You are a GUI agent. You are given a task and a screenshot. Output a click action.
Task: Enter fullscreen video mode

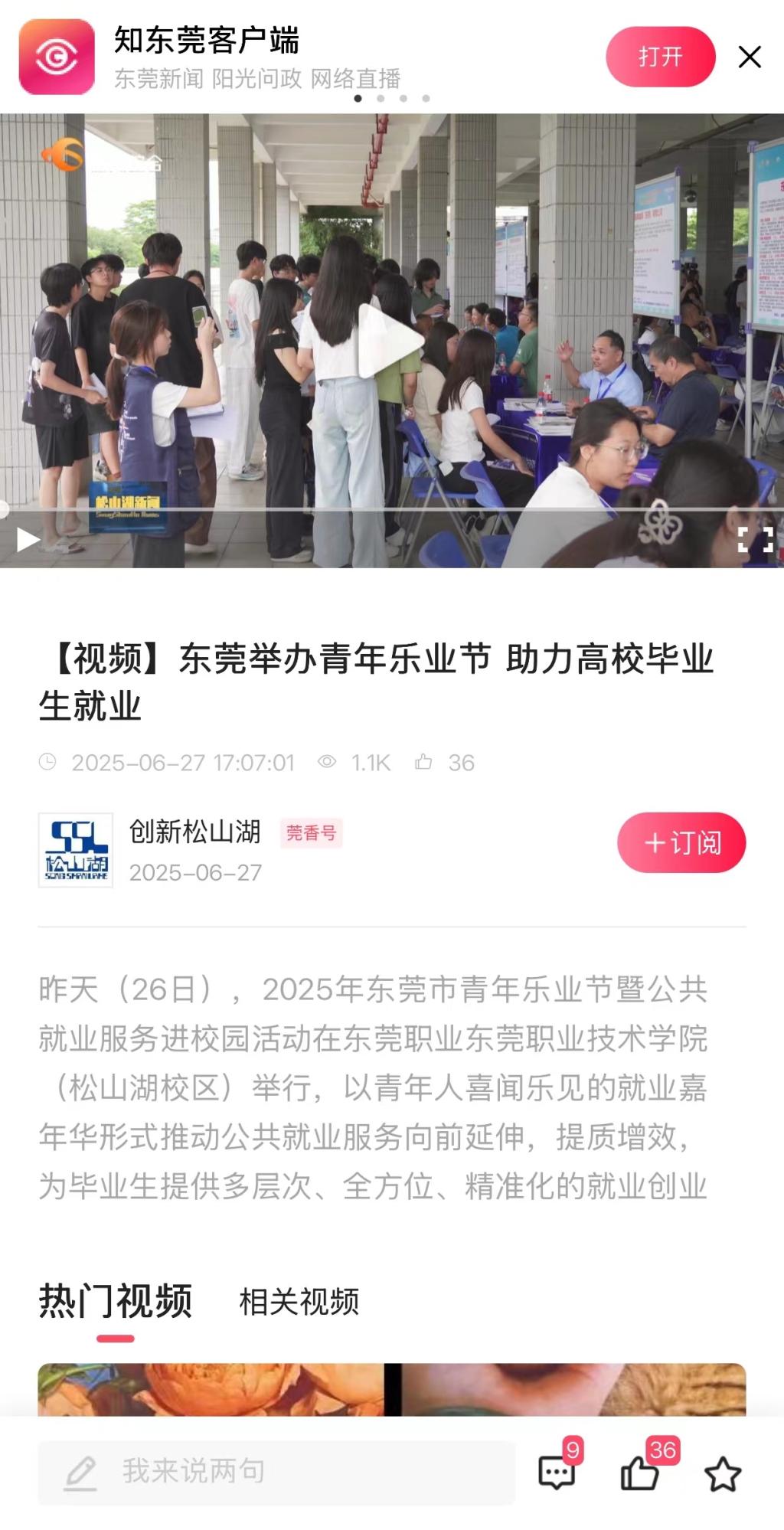[x=755, y=539]
